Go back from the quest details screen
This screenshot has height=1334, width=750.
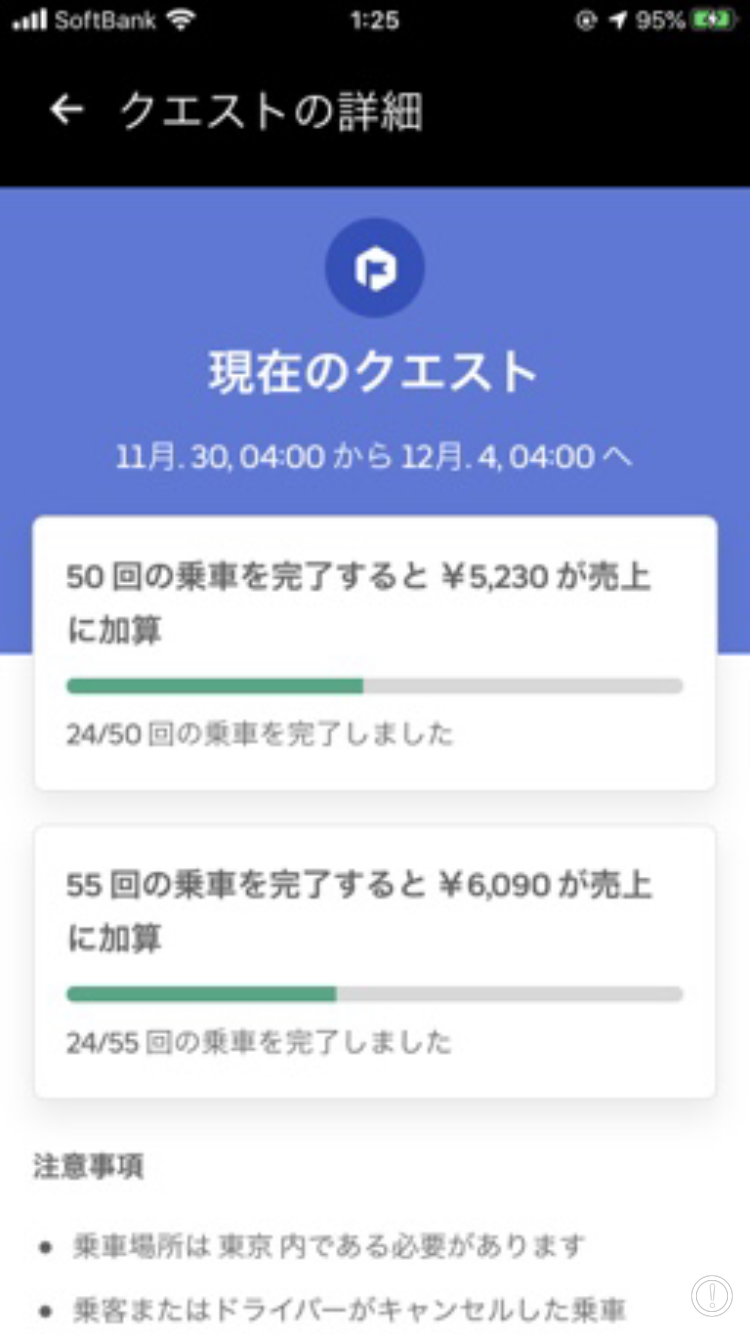[66, 110]
